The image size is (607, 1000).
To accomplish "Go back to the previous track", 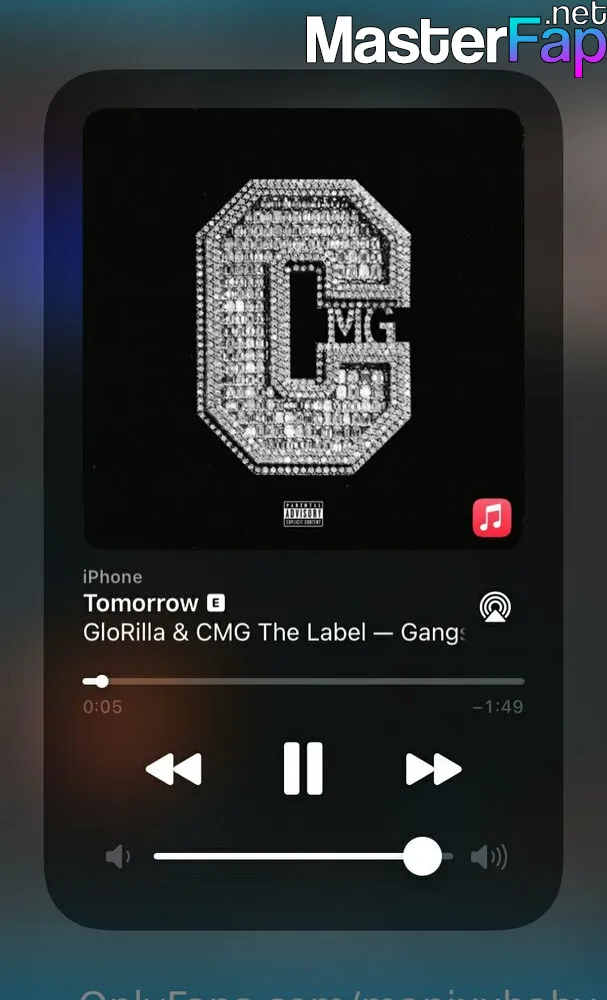I will click(x=173, y=769).
